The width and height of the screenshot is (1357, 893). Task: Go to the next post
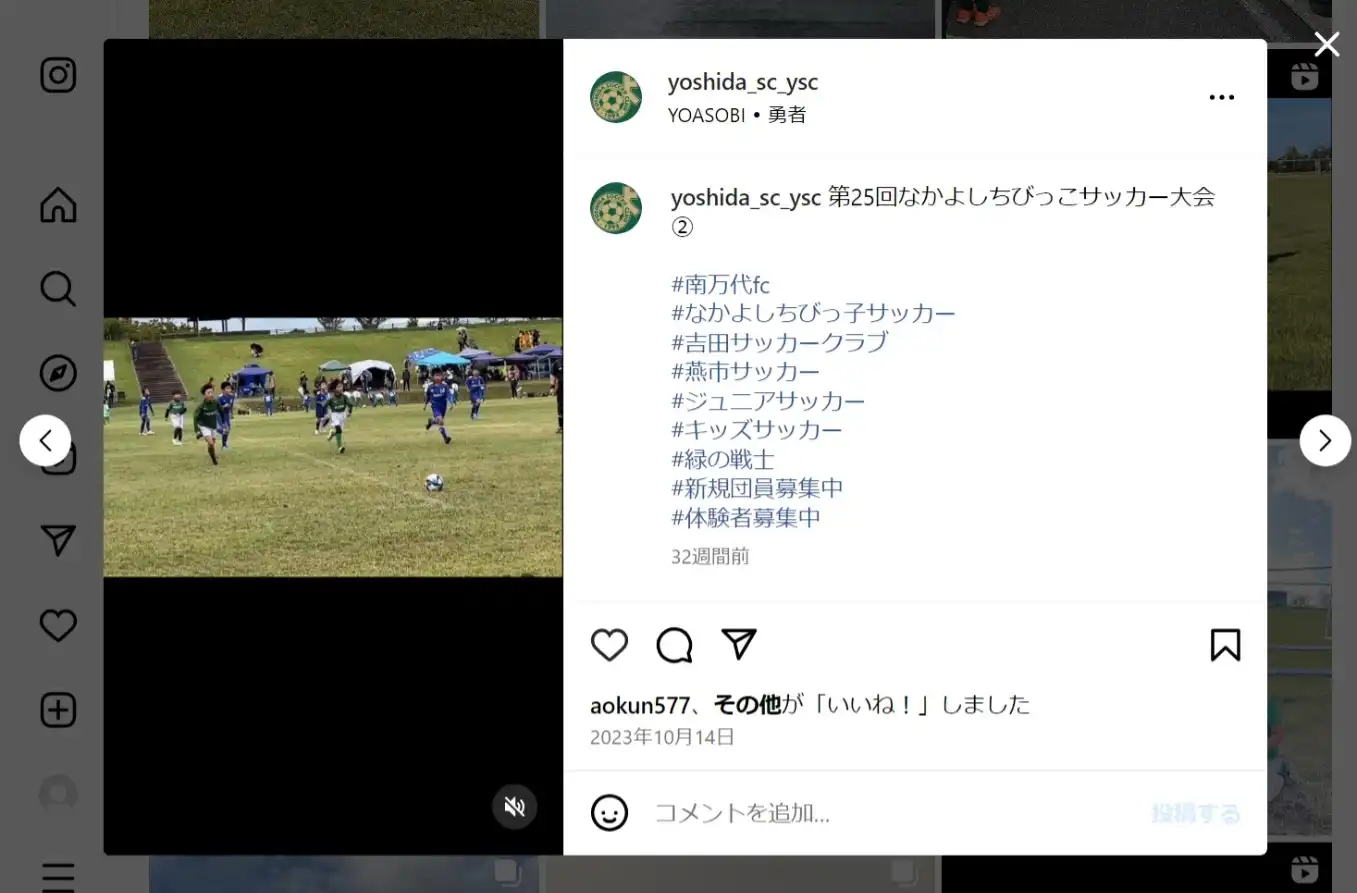(x=1325, y=441)
